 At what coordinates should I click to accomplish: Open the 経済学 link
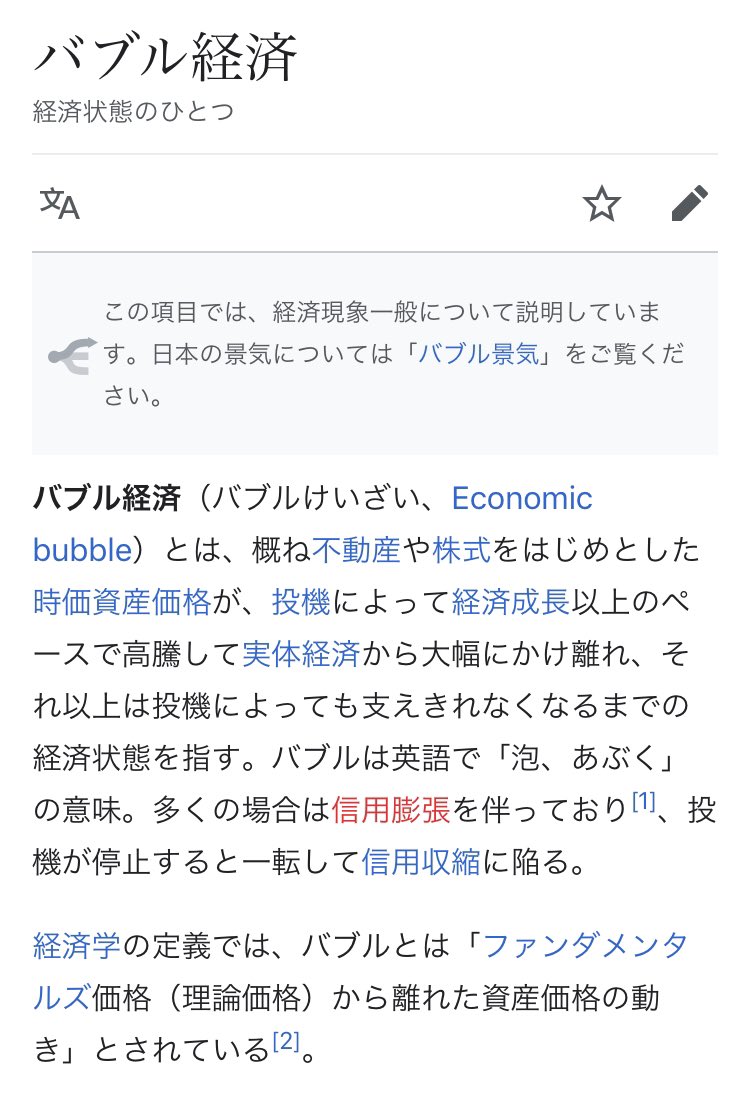(x=77, y=944)
